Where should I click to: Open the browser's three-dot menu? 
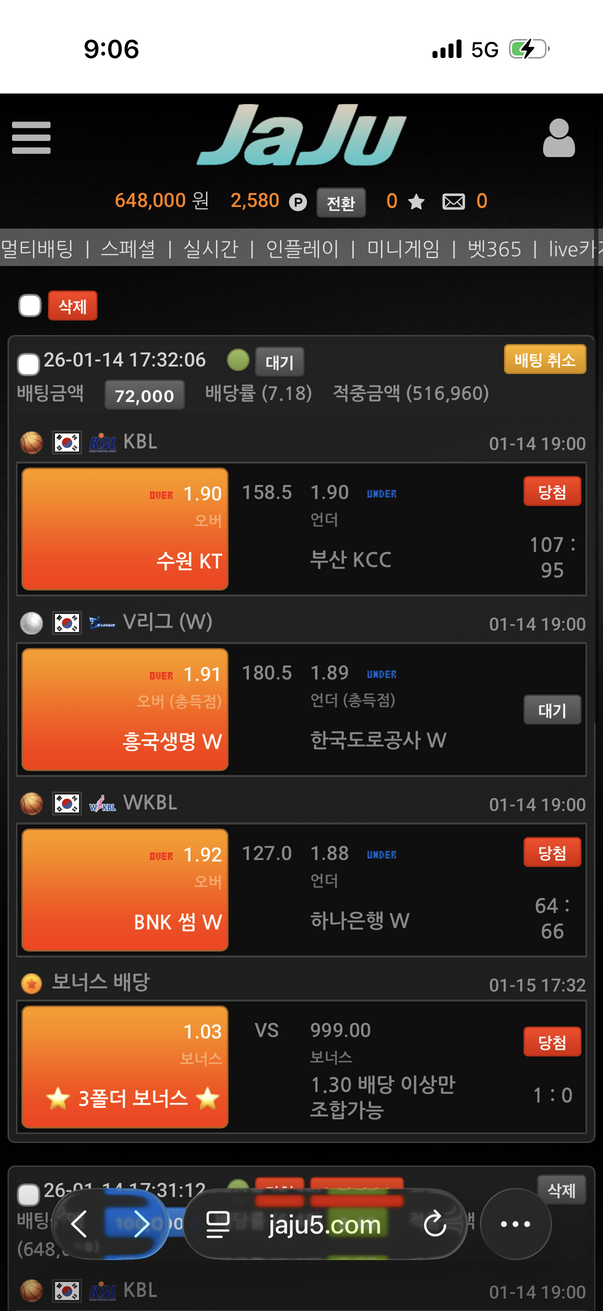coord(515,1224)
